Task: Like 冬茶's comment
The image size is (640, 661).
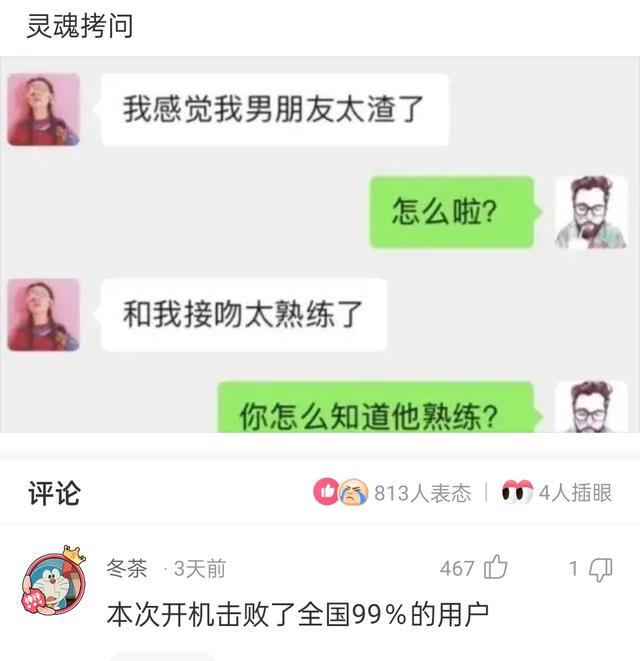Action: point(495,568)
